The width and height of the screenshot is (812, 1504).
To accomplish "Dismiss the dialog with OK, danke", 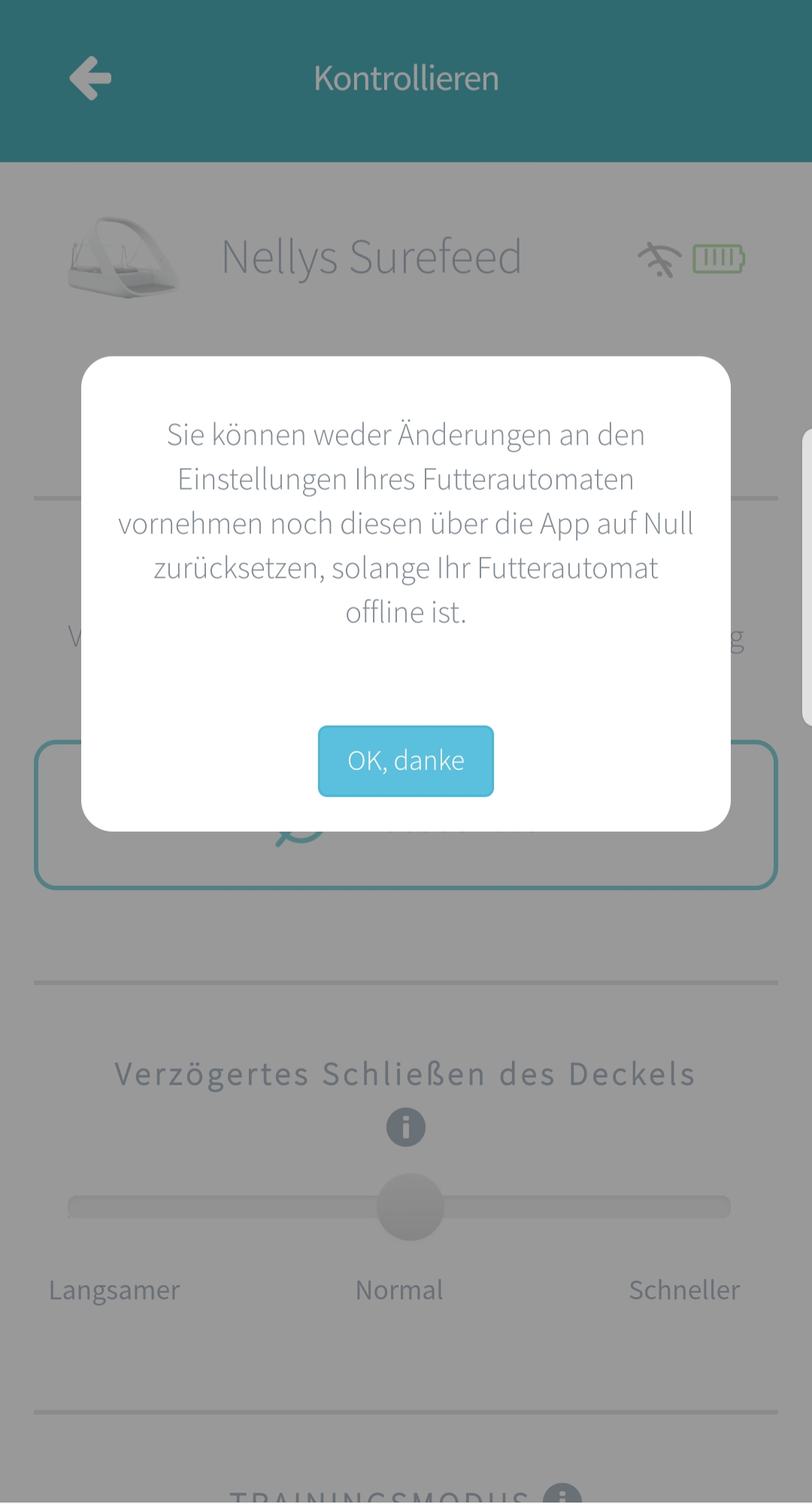I will (406, 760).
